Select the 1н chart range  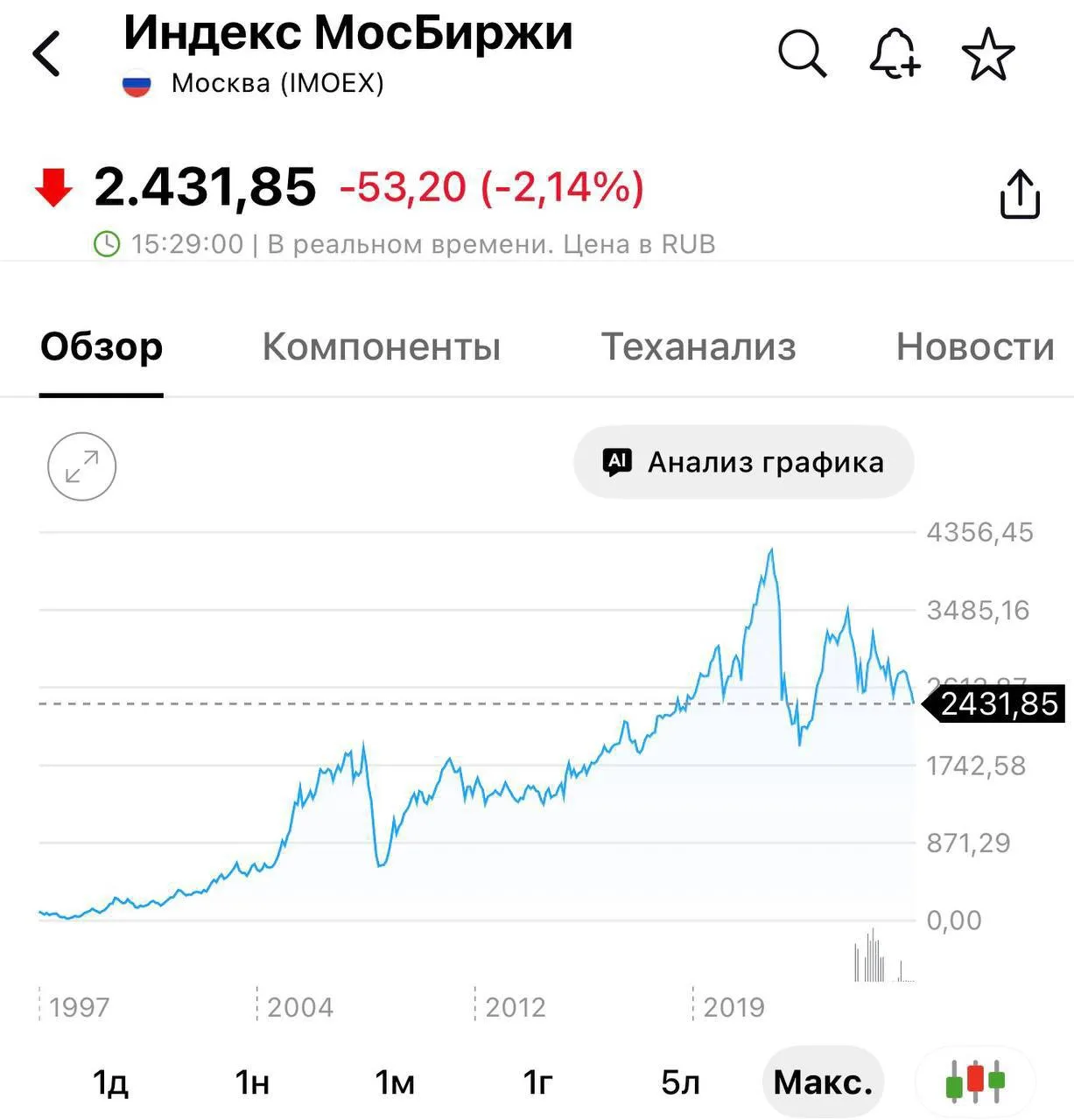click(252, 1082)
